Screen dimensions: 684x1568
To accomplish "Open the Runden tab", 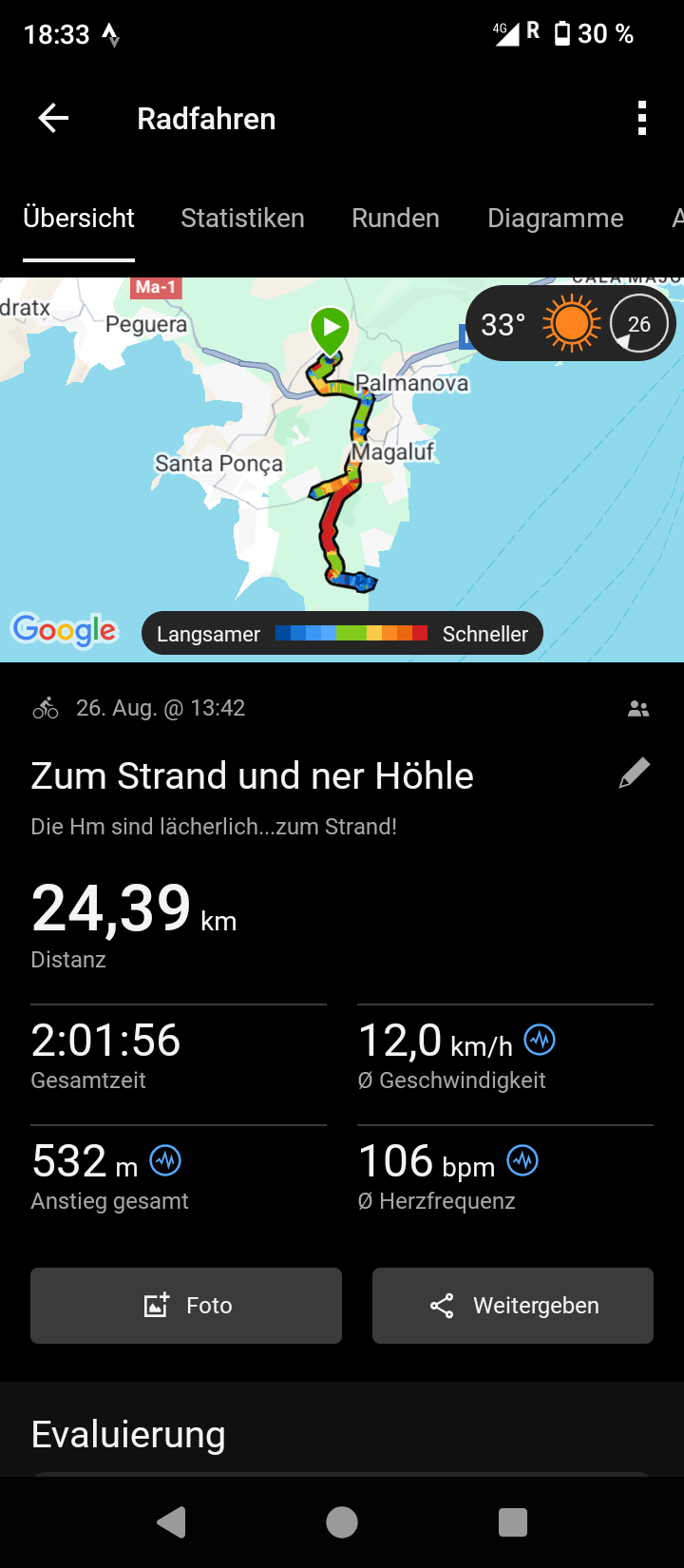I will click(x=395, y=219).
